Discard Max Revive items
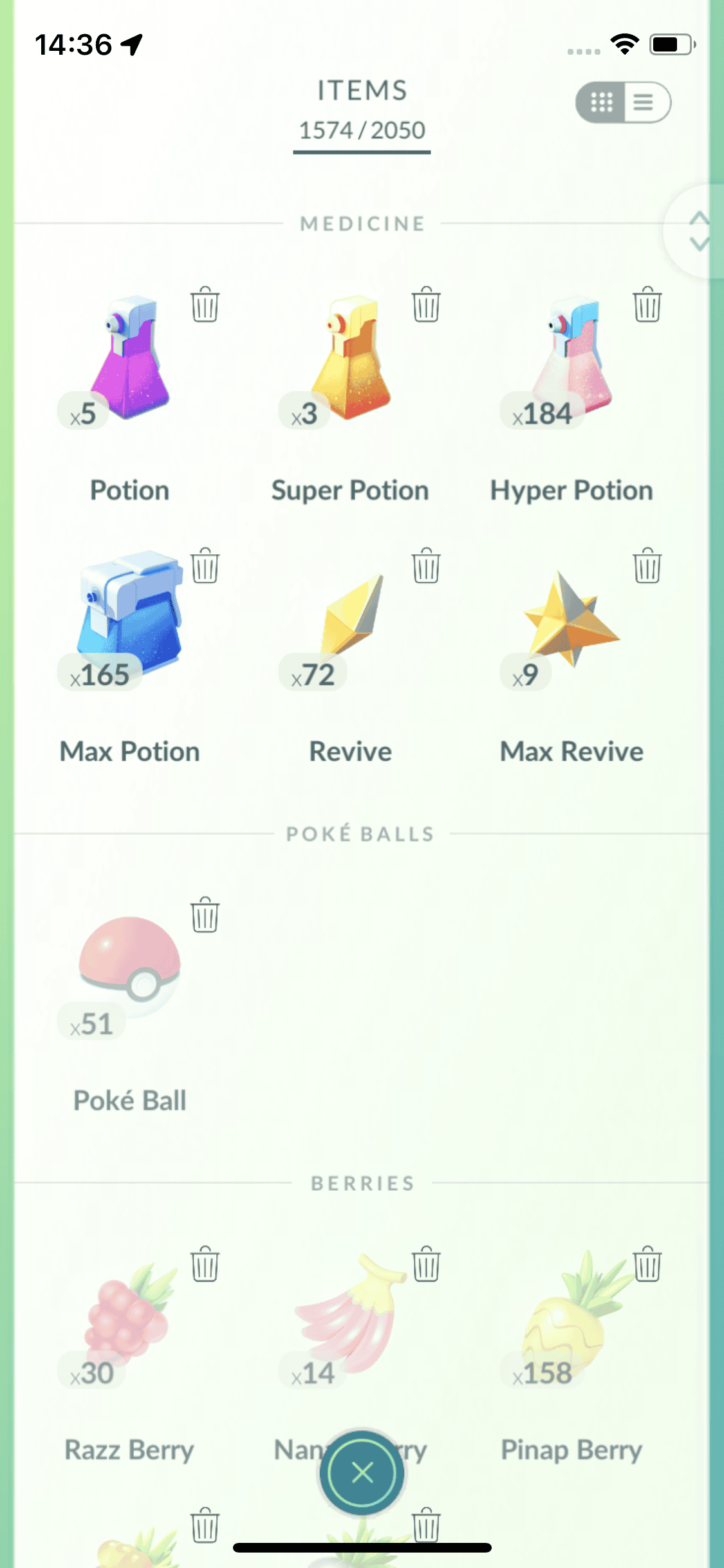 click(647, 566)
